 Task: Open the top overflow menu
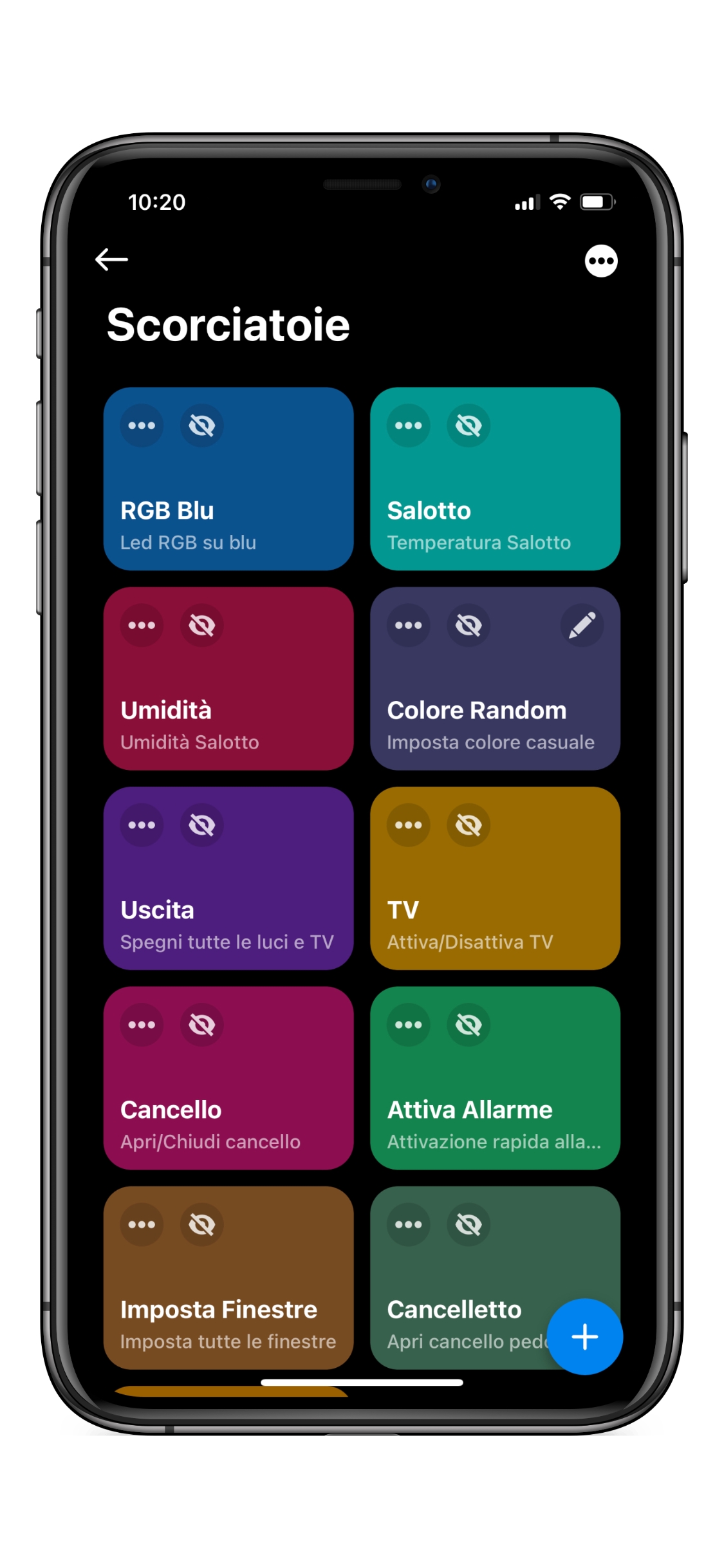point(600,261)
